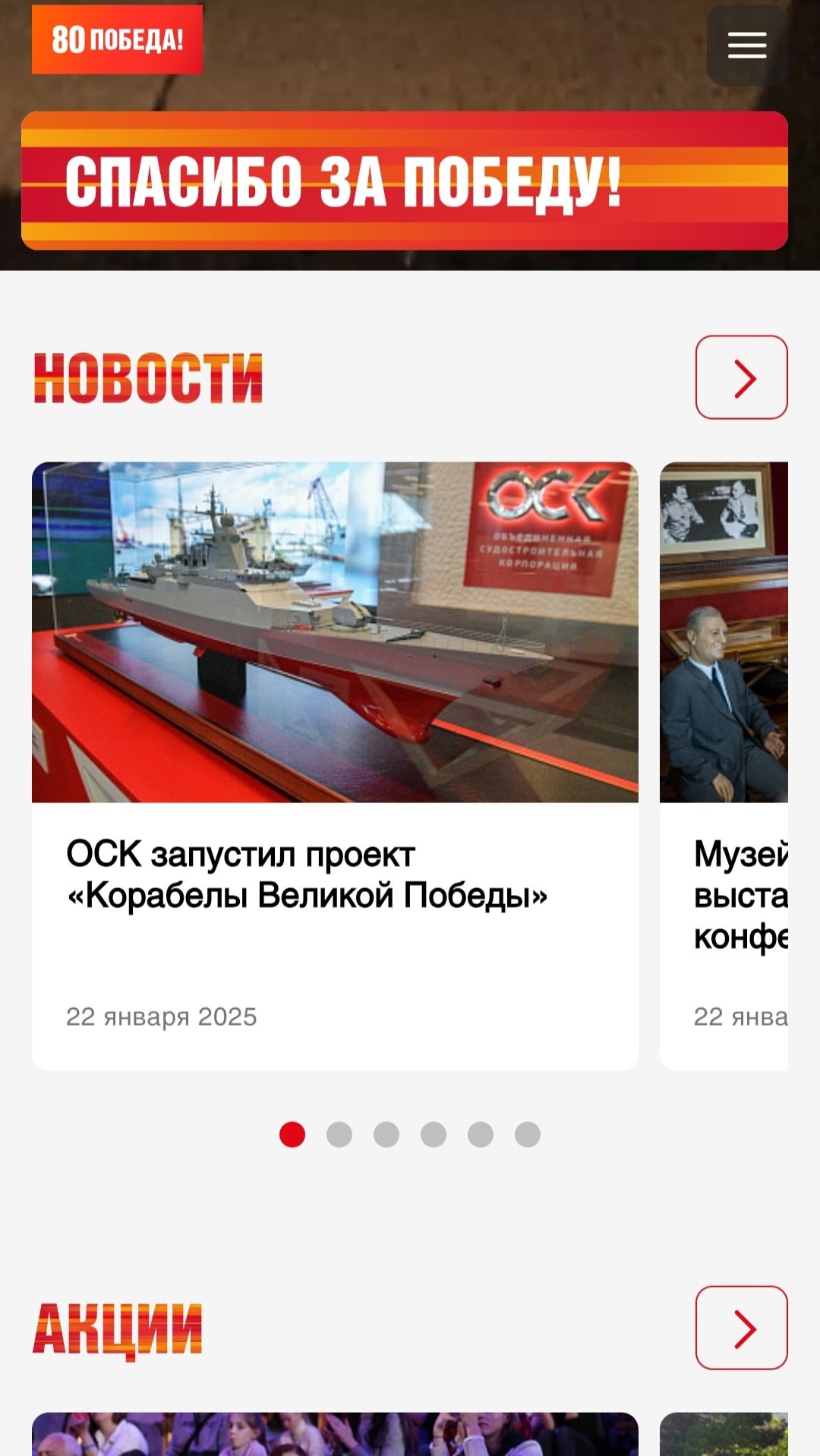
Task: Go to all Акции with the arrow button
Action: click(x=742, y=1328)
